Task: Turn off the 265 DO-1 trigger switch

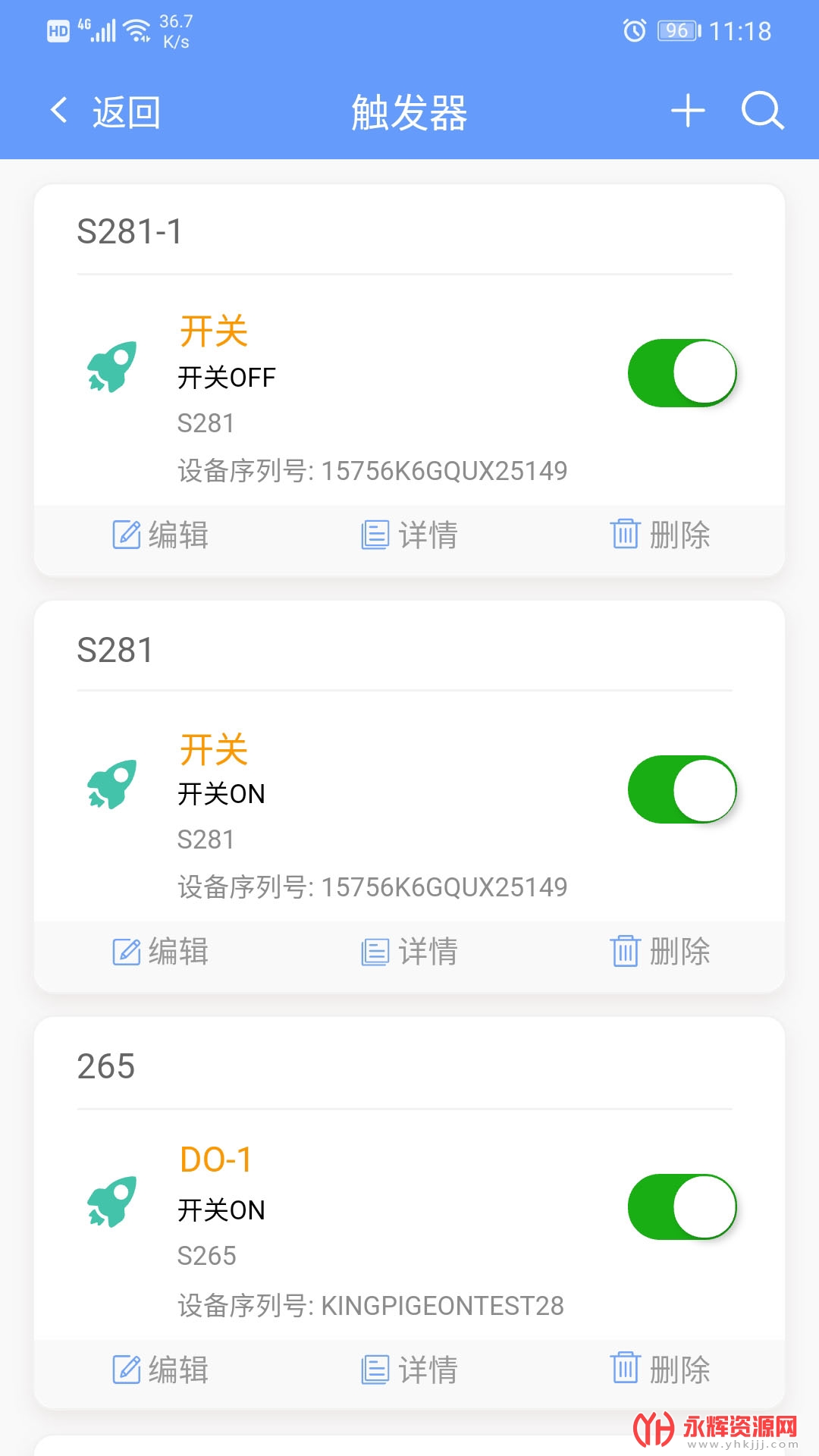Action: point(682,1207)
